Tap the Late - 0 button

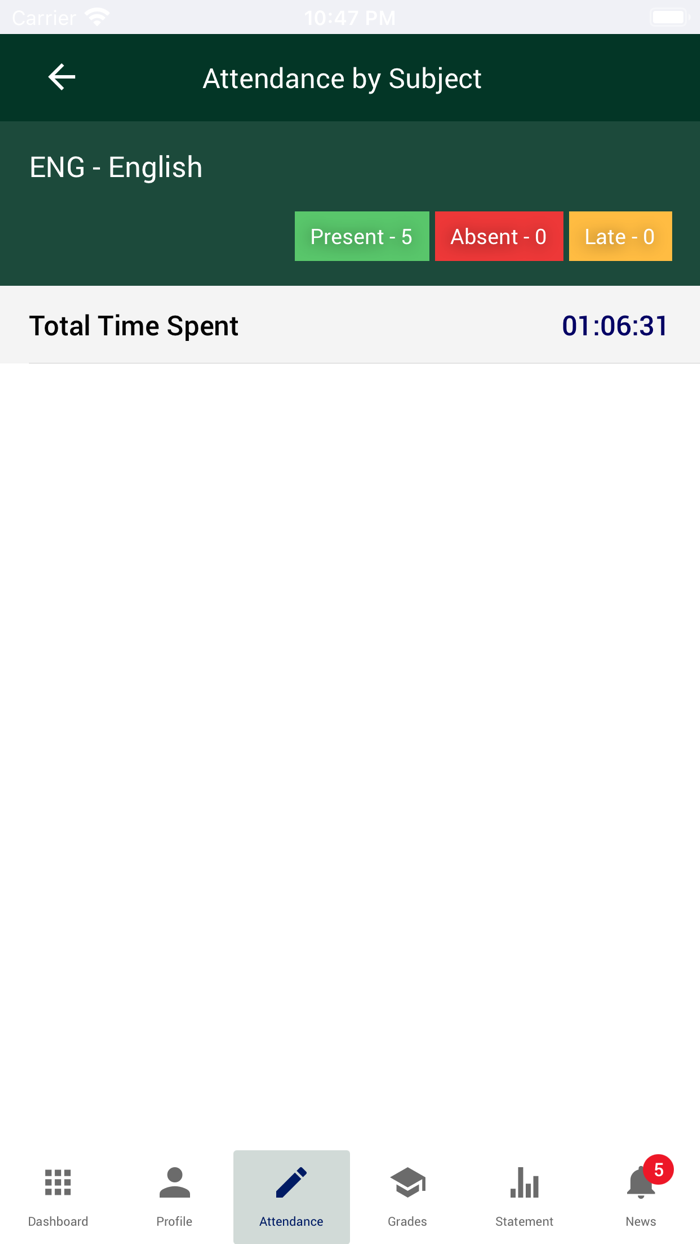[620, 237]
